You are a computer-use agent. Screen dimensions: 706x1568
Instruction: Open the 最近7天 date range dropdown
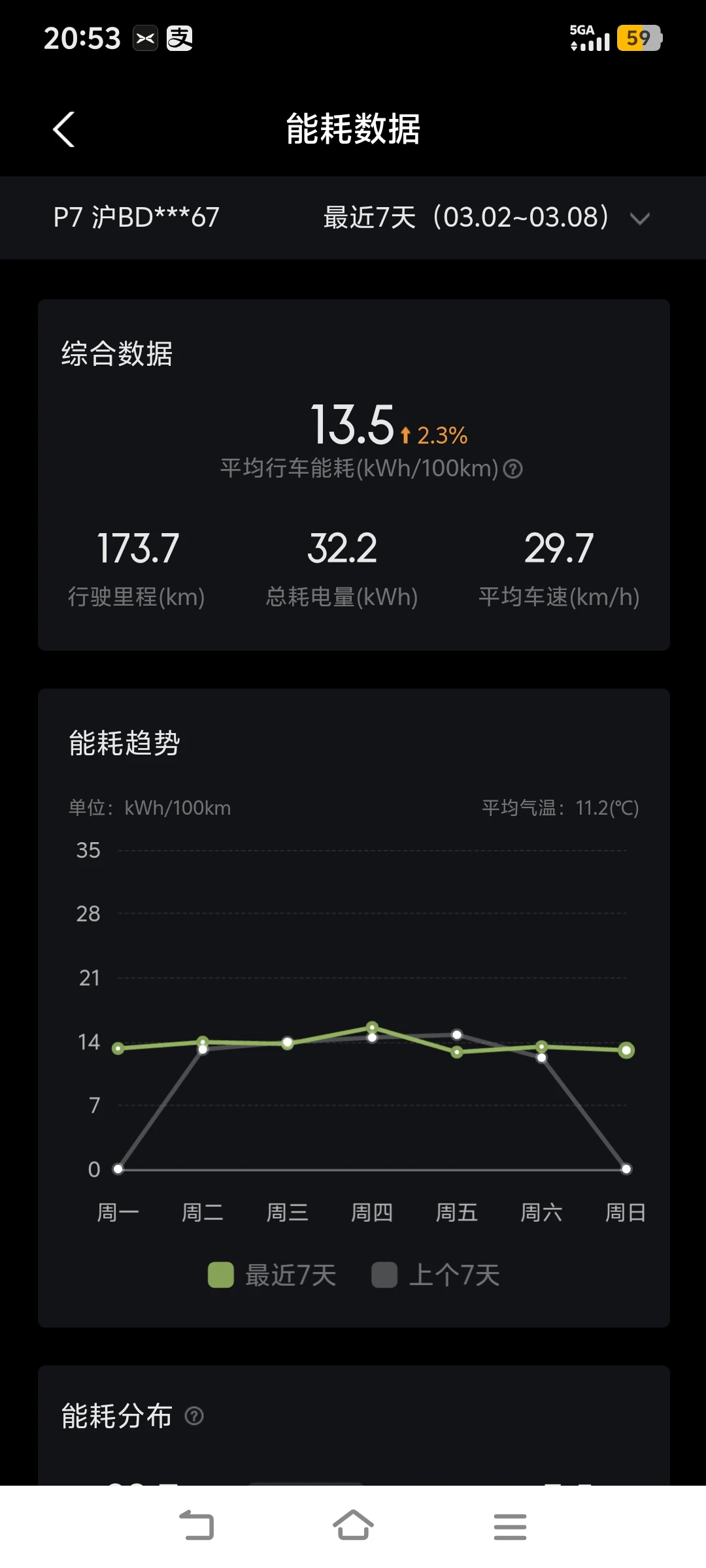tap(486, 218)
